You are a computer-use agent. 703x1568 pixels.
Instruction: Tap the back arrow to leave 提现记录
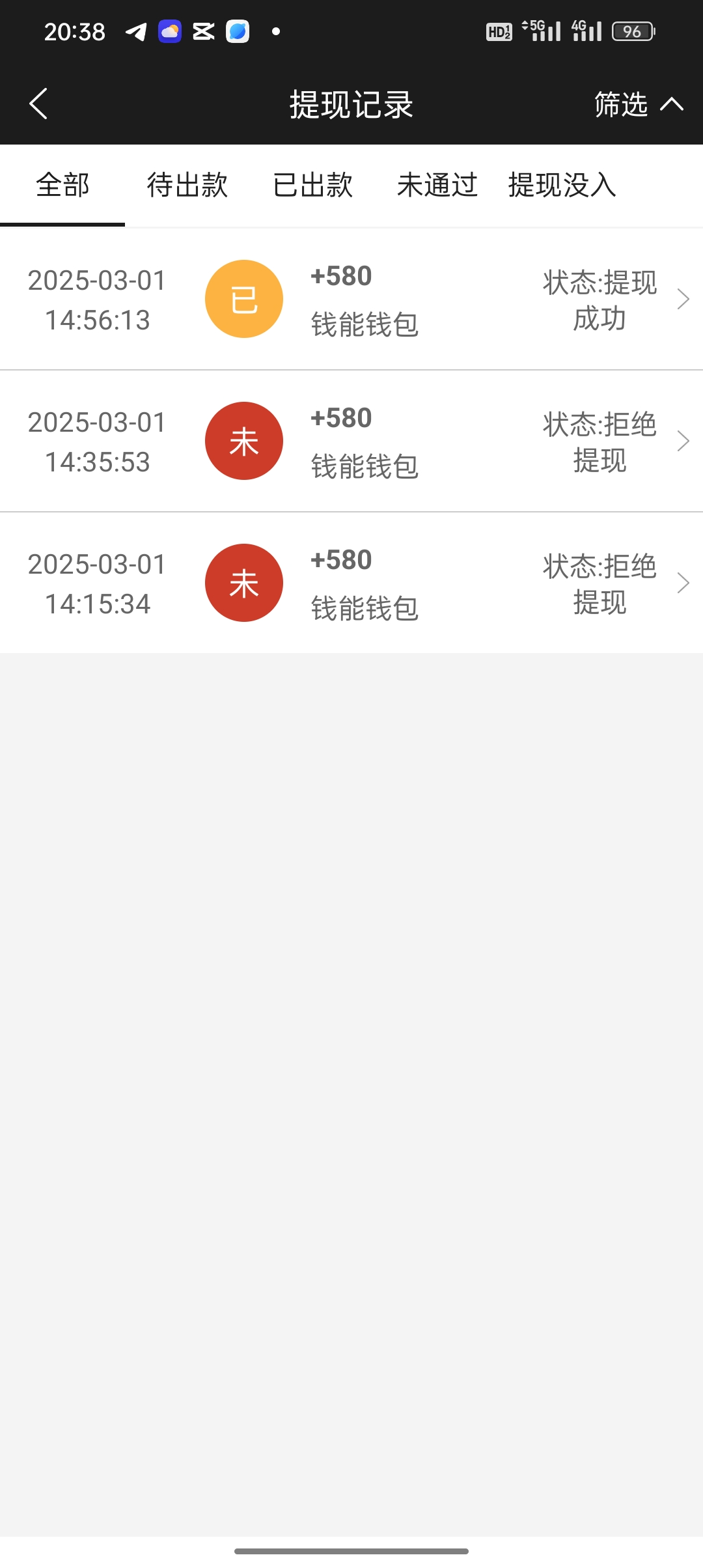pos(39,104)
